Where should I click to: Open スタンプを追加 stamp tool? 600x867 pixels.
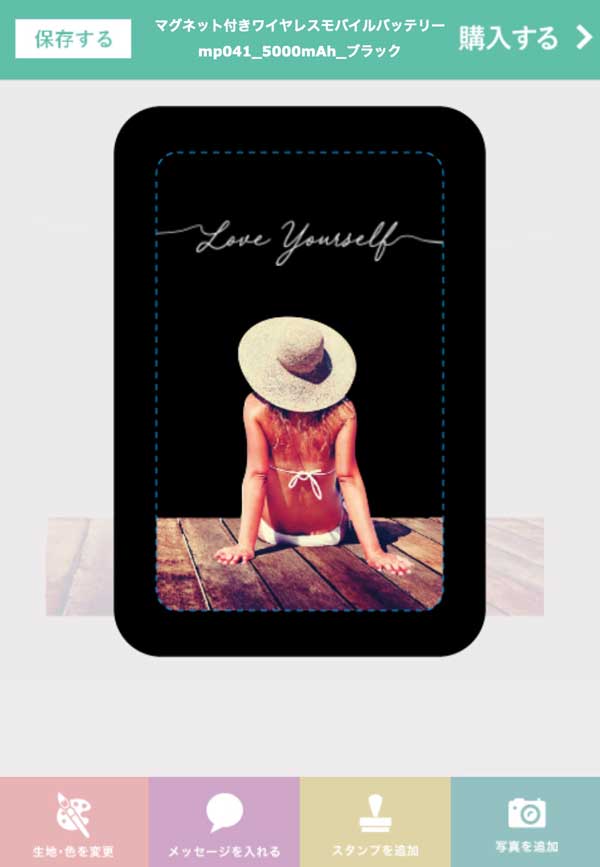tap(375, 822)
